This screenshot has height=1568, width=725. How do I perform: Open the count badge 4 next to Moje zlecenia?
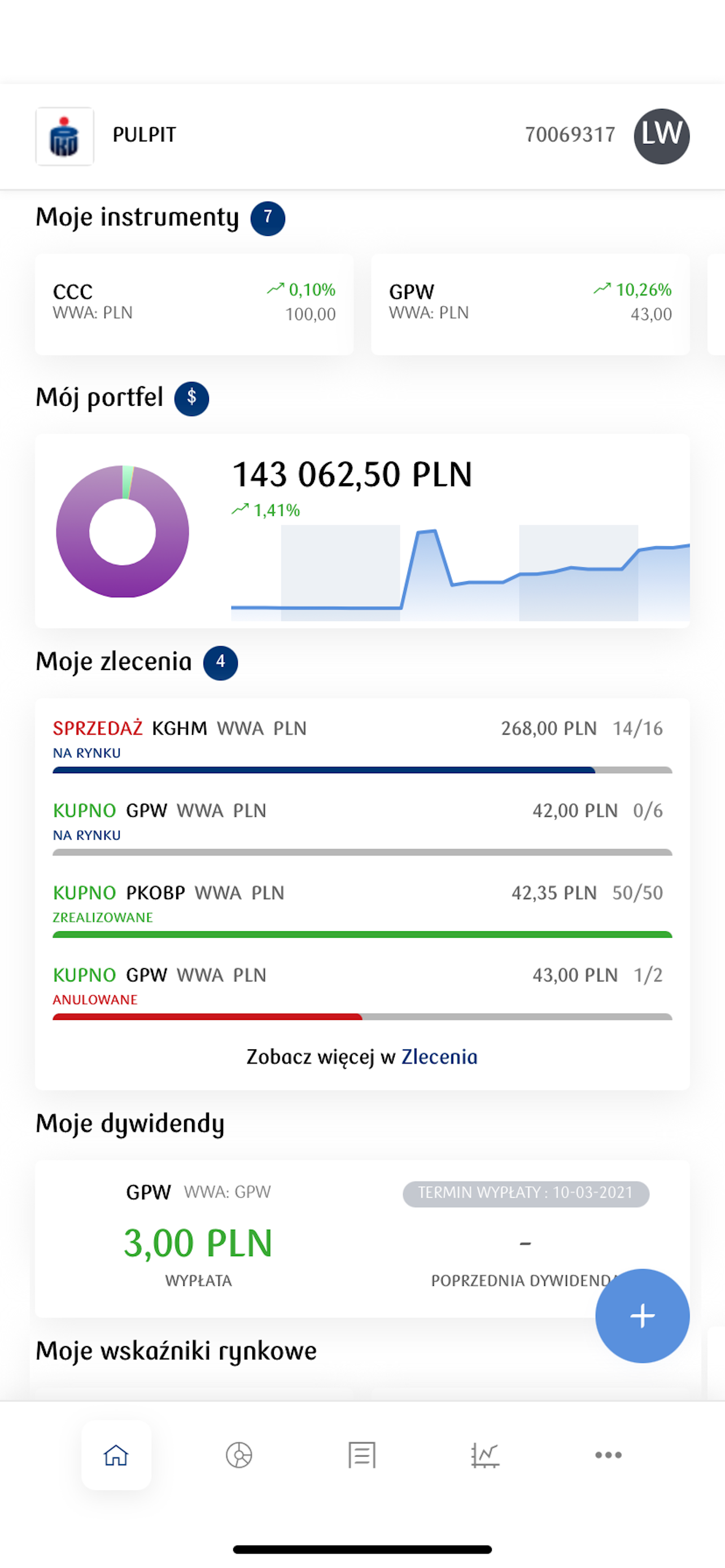pyautogui.click(x=221, y=663)
